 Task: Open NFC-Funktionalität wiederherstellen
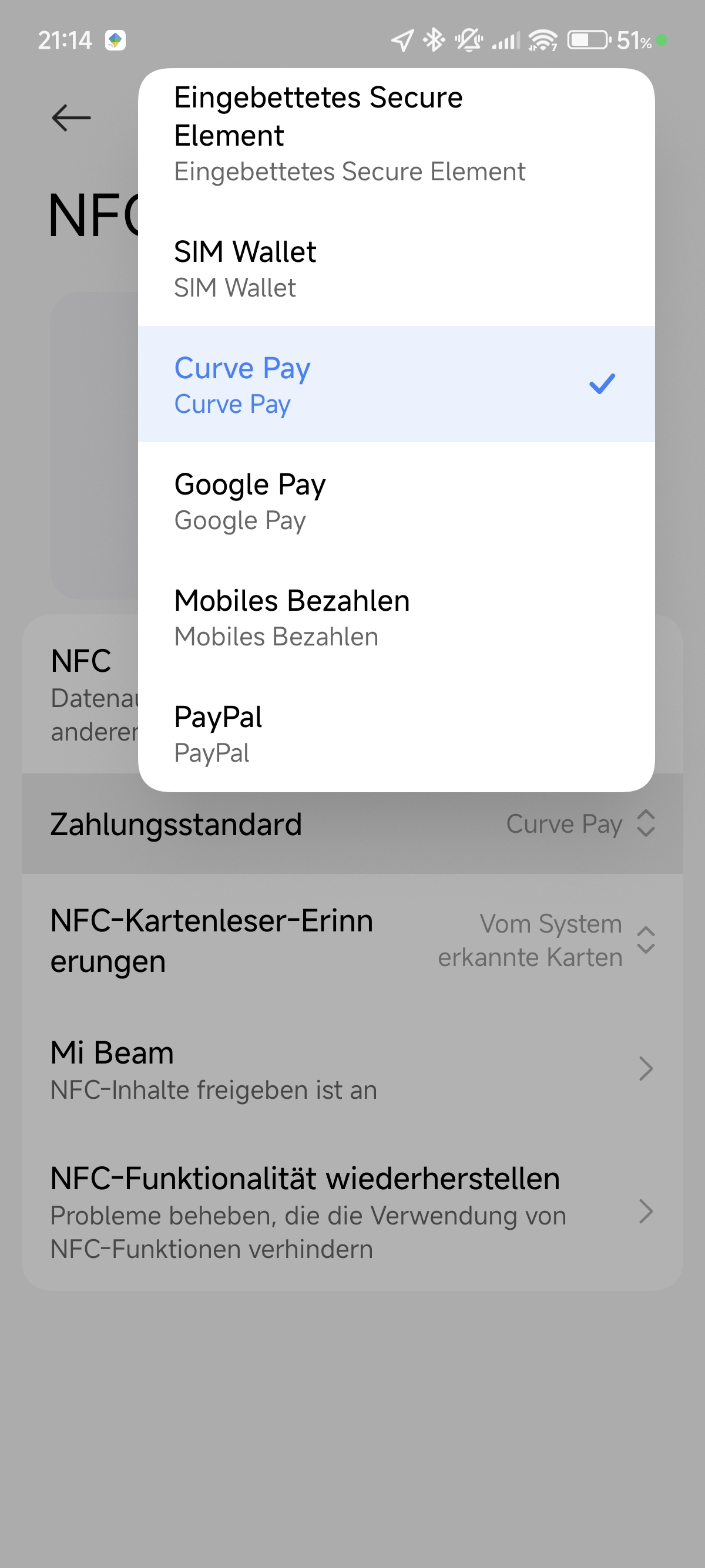pos(352,1212)
